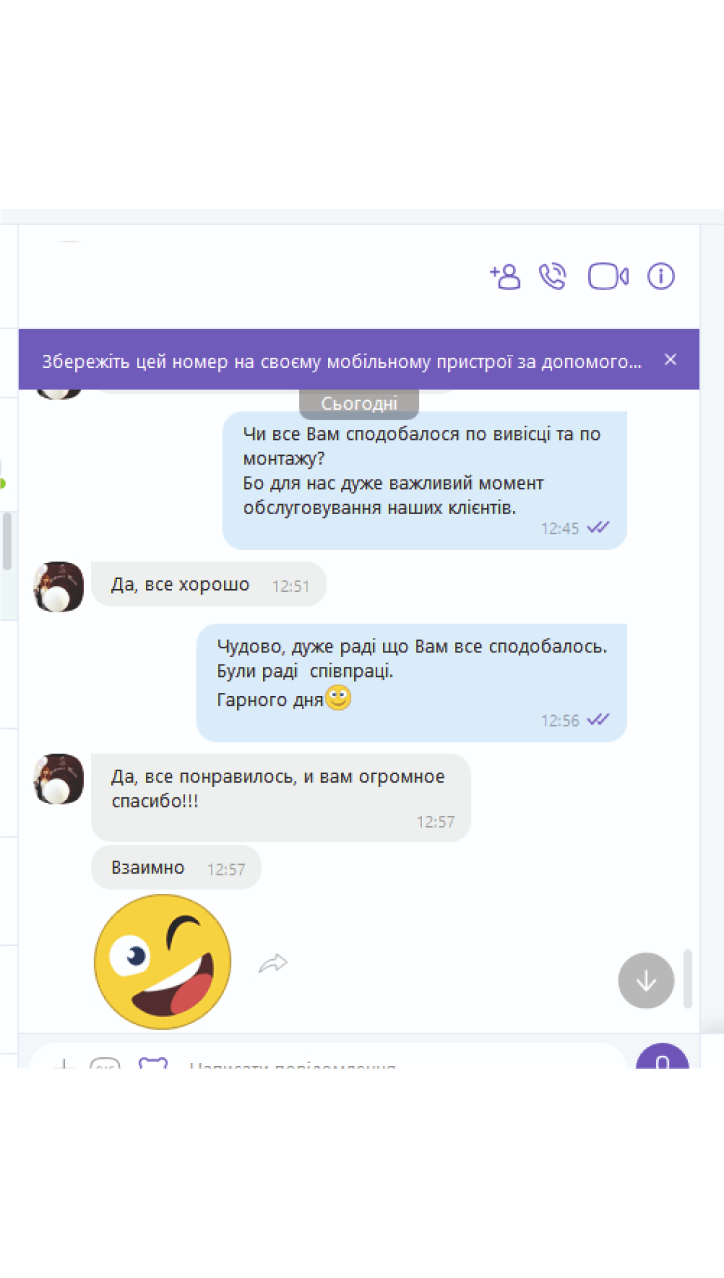Open the chat info panel
Viewport: 724px width, 1278px height.
click(x=661, y=276)
